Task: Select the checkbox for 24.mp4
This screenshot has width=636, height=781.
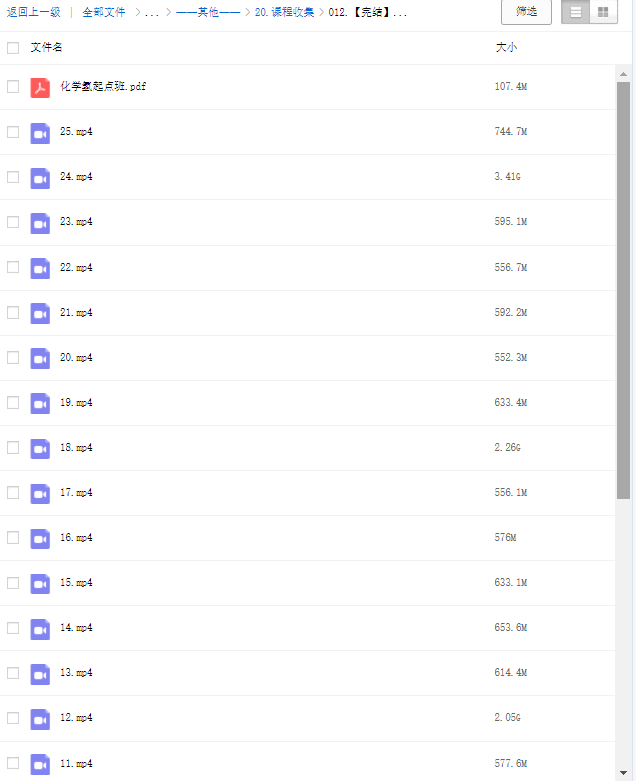Action: point(13,177)
